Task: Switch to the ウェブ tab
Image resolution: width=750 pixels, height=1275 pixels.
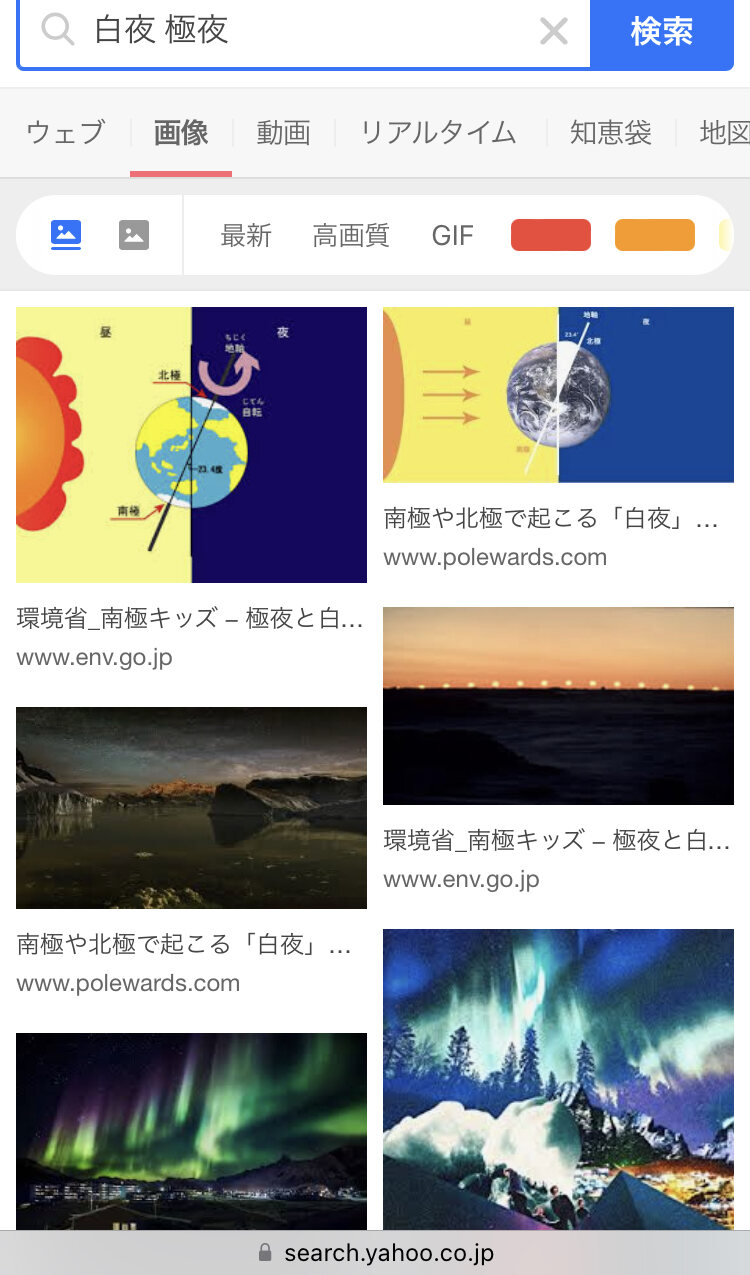Action: [x=65, y=133]
